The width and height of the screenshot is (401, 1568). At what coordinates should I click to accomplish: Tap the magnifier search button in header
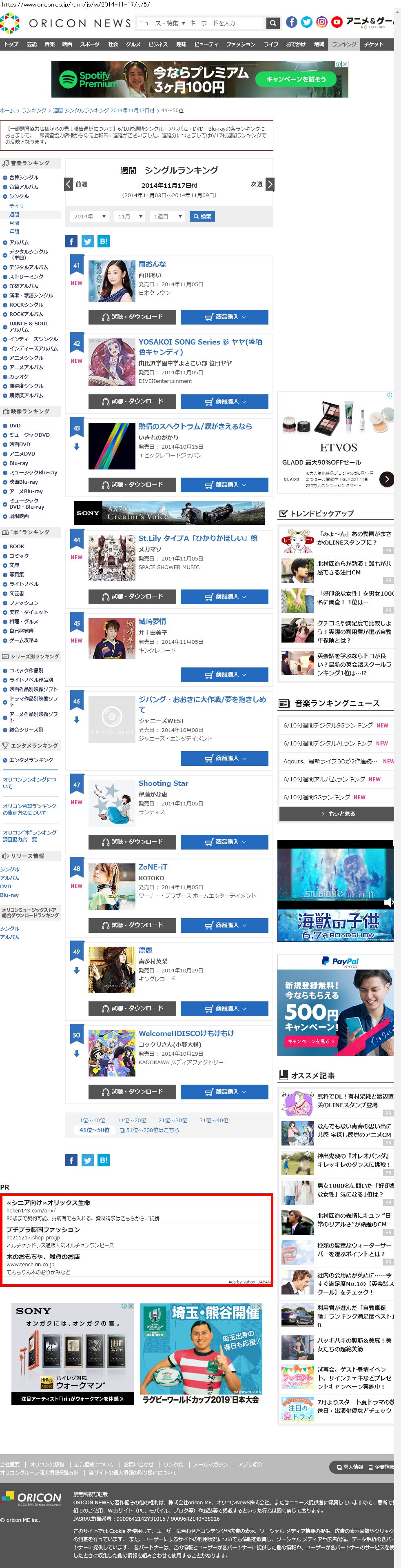point(273,23)
